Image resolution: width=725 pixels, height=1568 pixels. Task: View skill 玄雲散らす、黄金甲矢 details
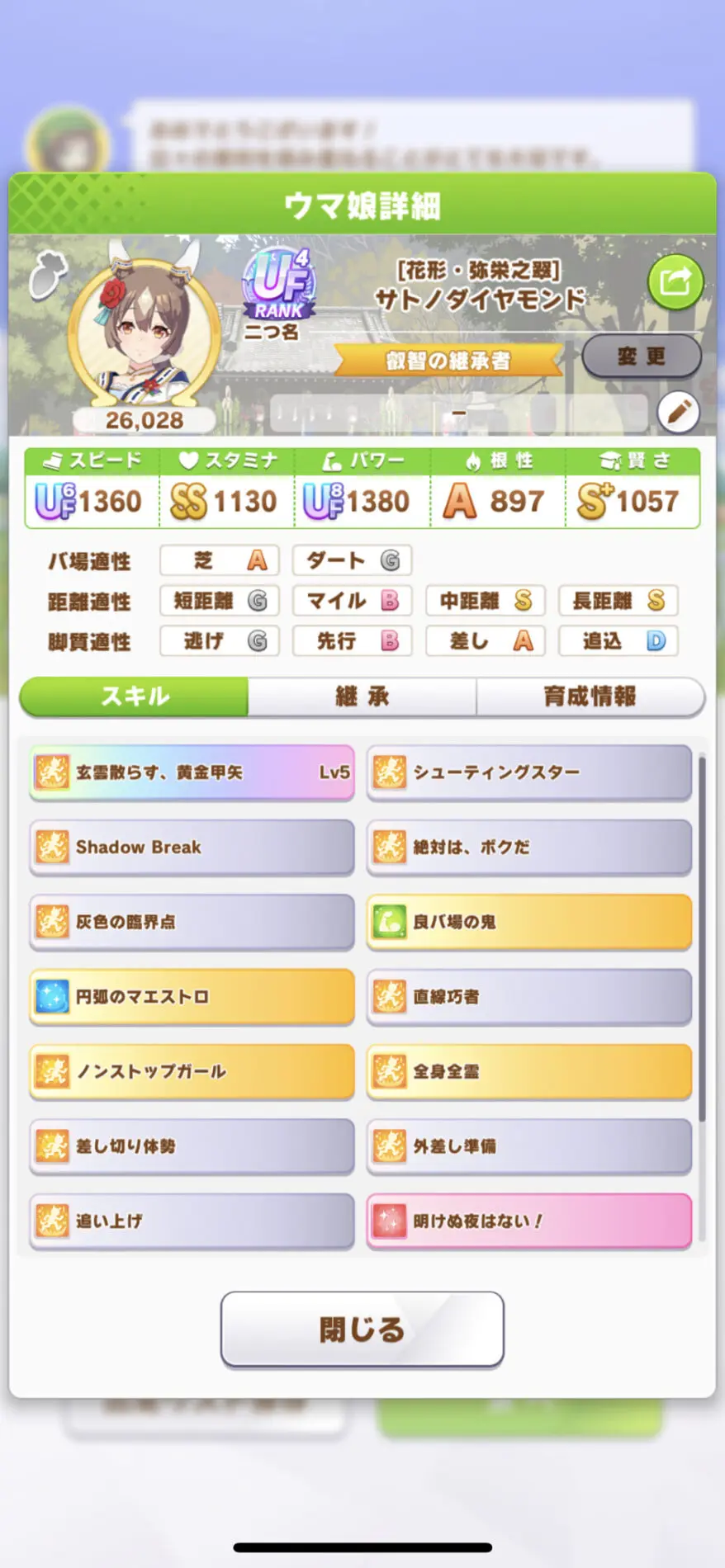[x=192, y=772]
